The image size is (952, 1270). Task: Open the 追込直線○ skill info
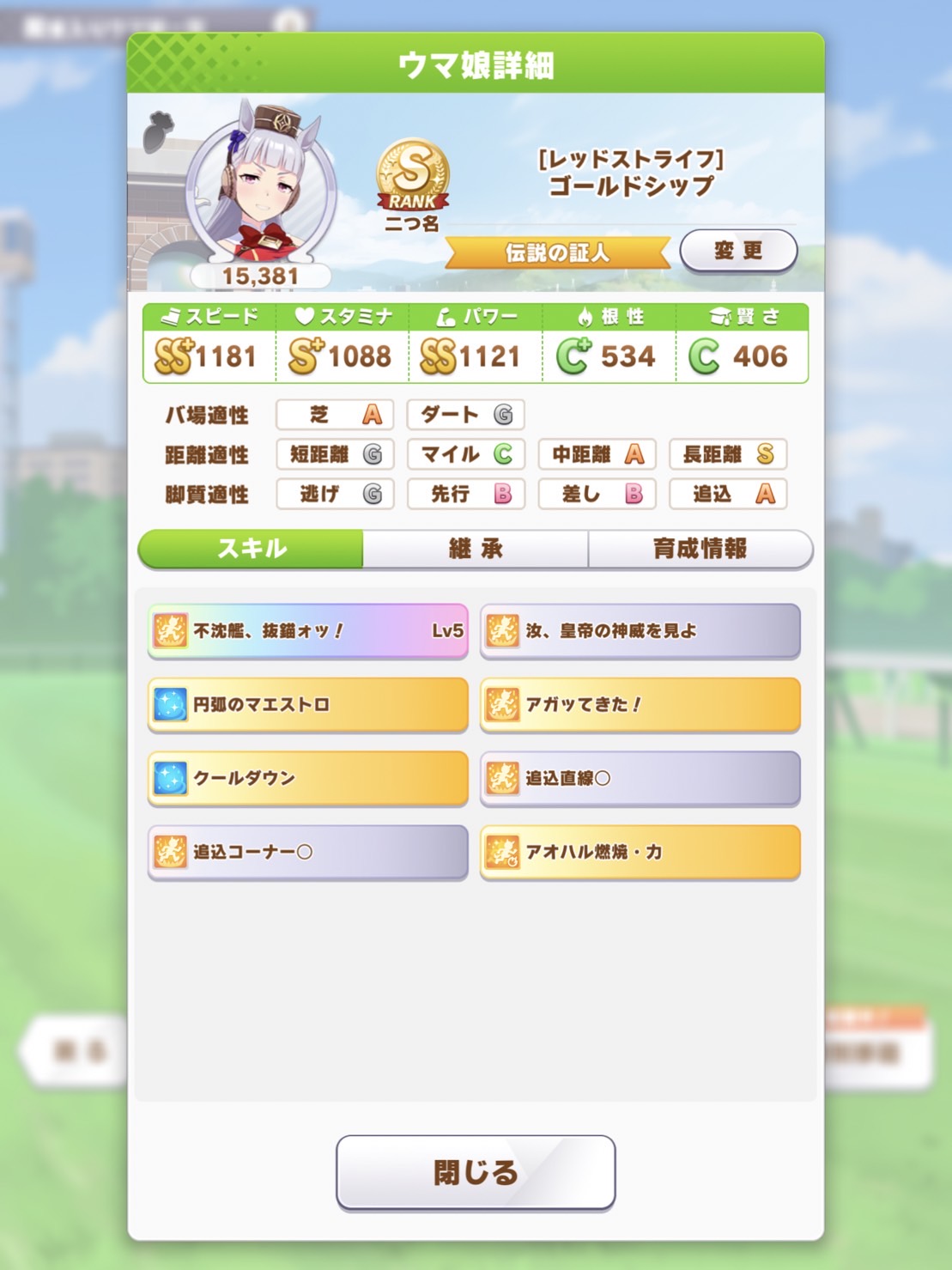click(x=640, y=779)
